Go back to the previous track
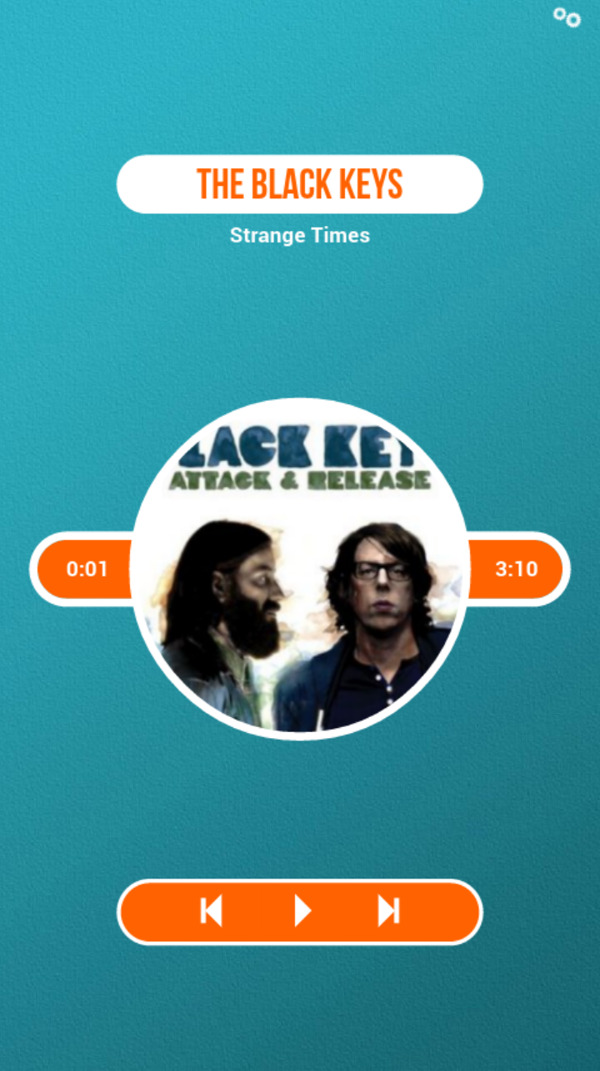600x1071 pixels. click(x=211, y=911)
